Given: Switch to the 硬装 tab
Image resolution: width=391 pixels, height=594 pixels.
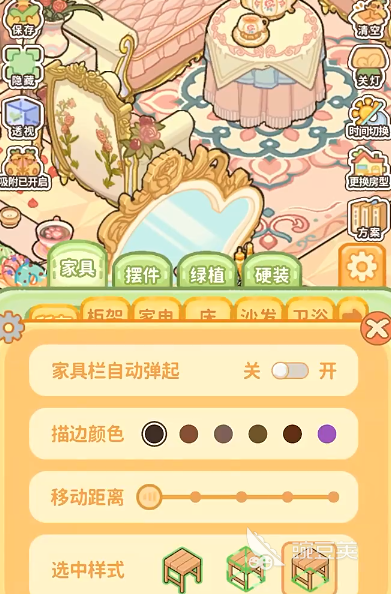Looking at the screenshot, I should 272,270.
